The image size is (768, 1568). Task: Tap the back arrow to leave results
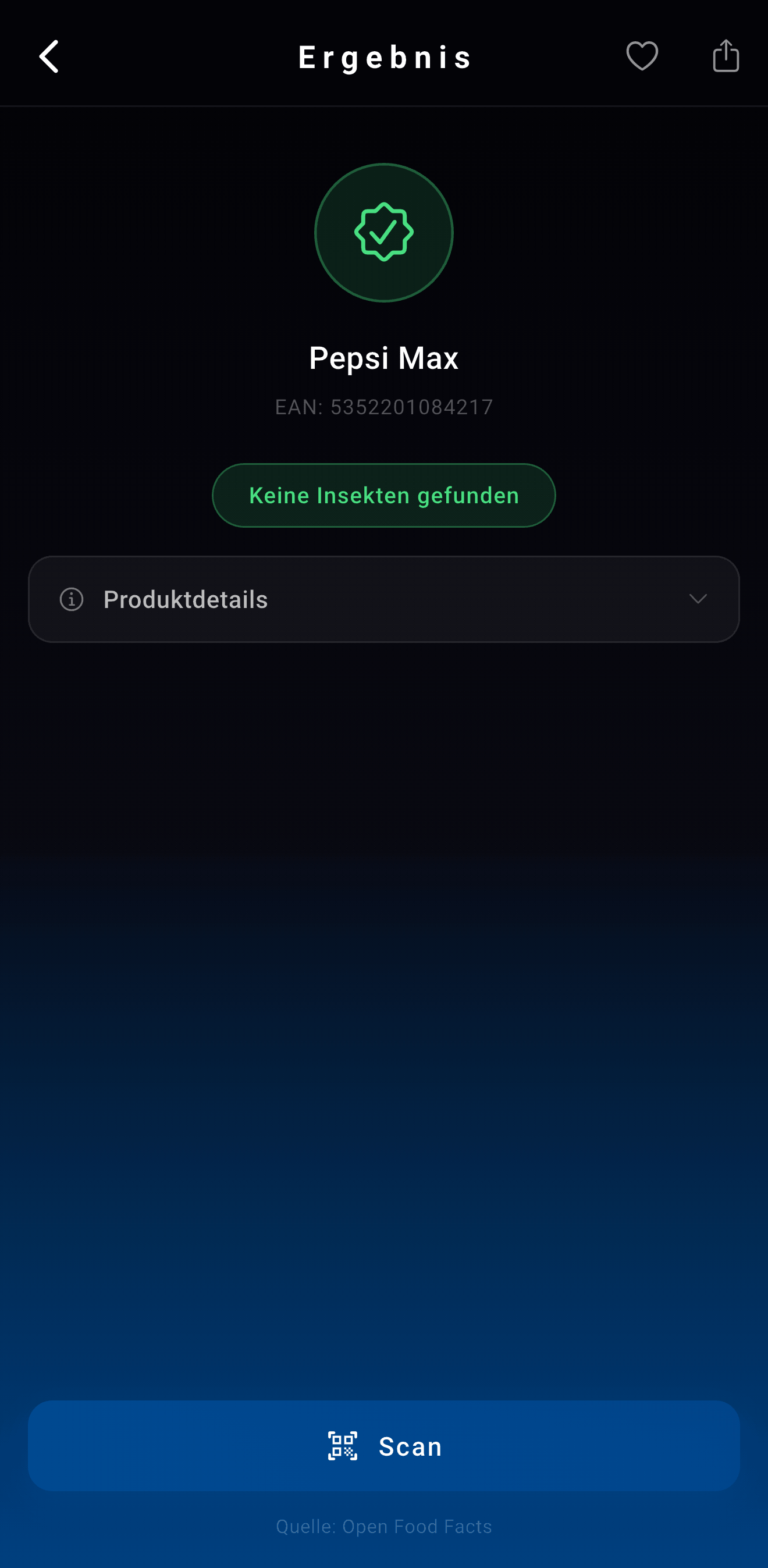tap(50, 56)
